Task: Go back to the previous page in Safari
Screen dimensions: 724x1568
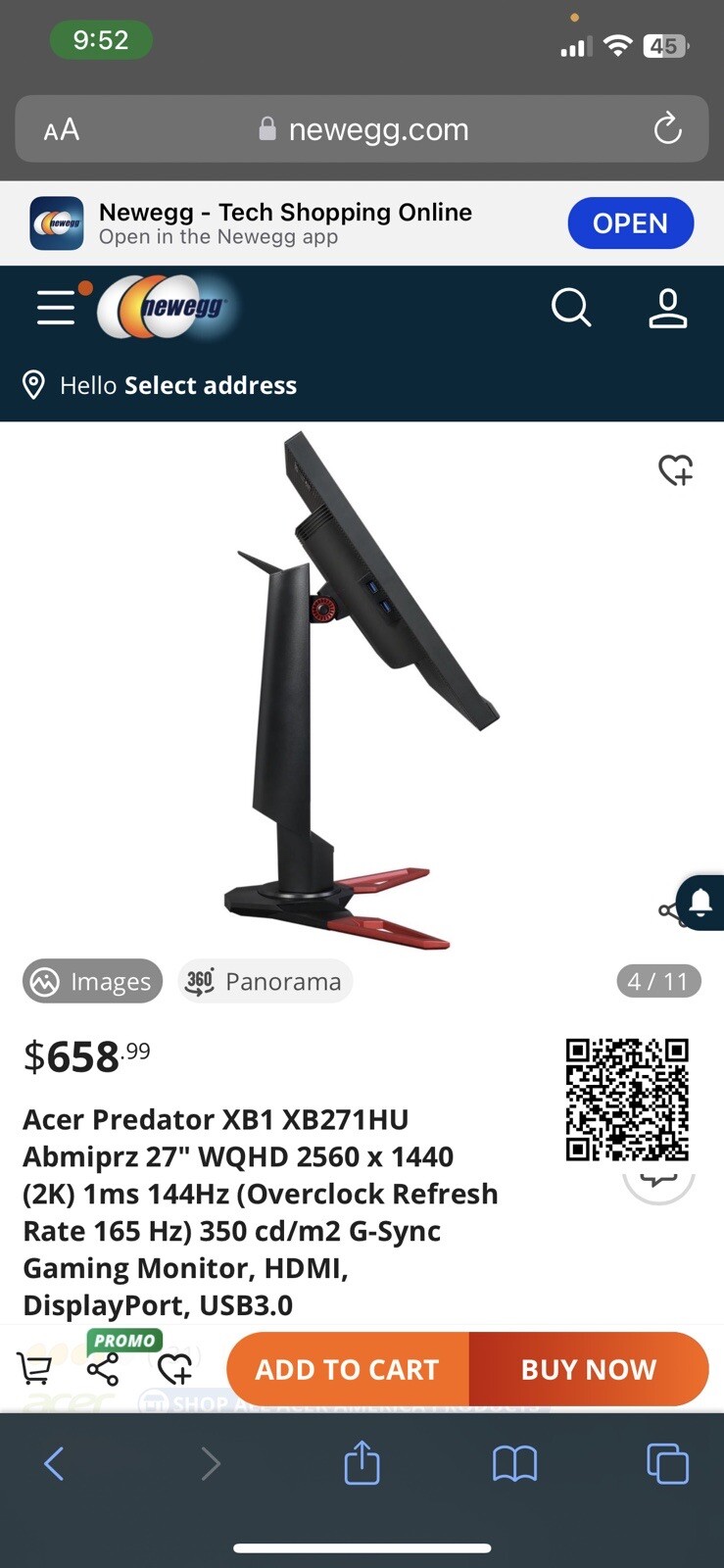Action: pyautogui.click(x=54, y=1464)
